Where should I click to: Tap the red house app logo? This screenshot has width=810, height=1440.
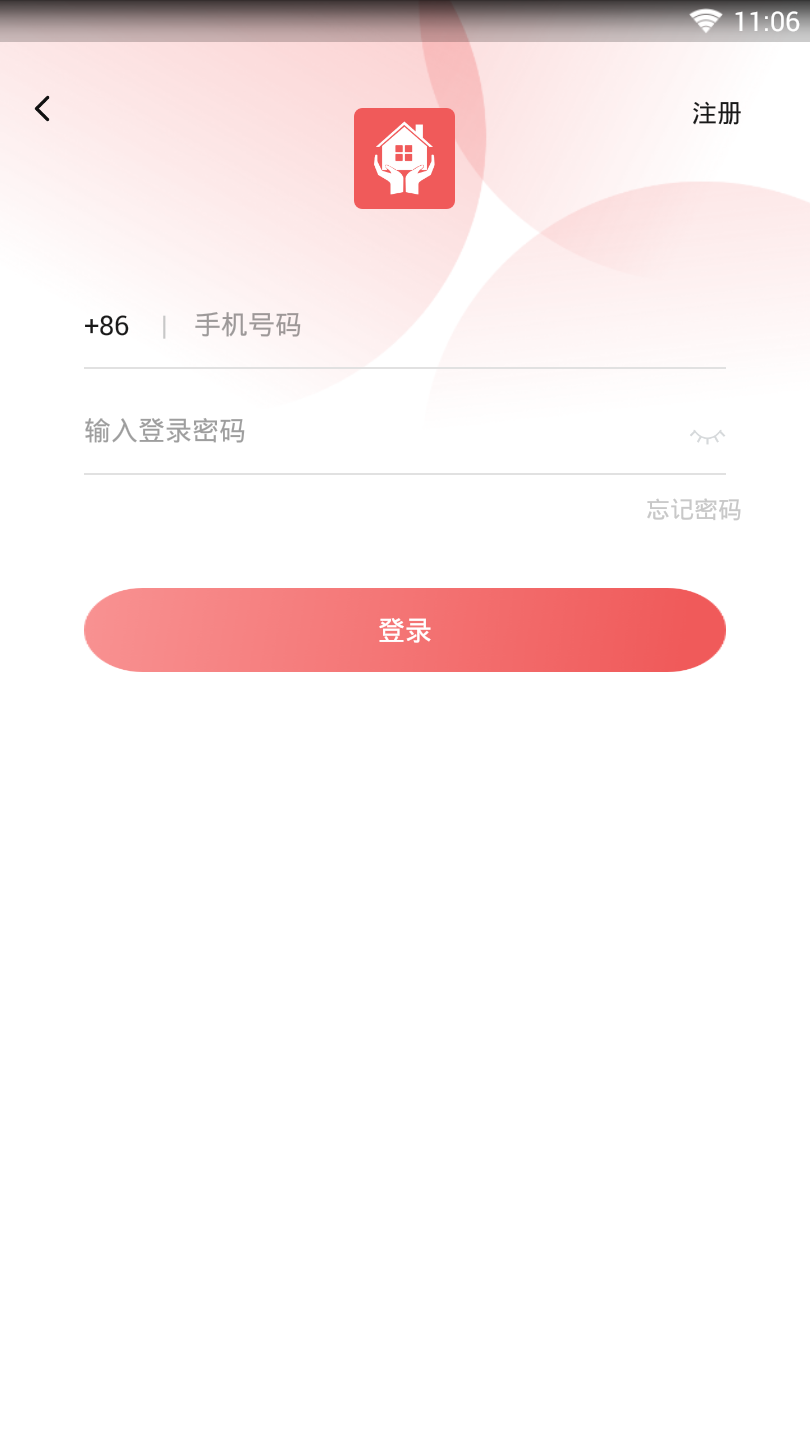click(404, 158)
